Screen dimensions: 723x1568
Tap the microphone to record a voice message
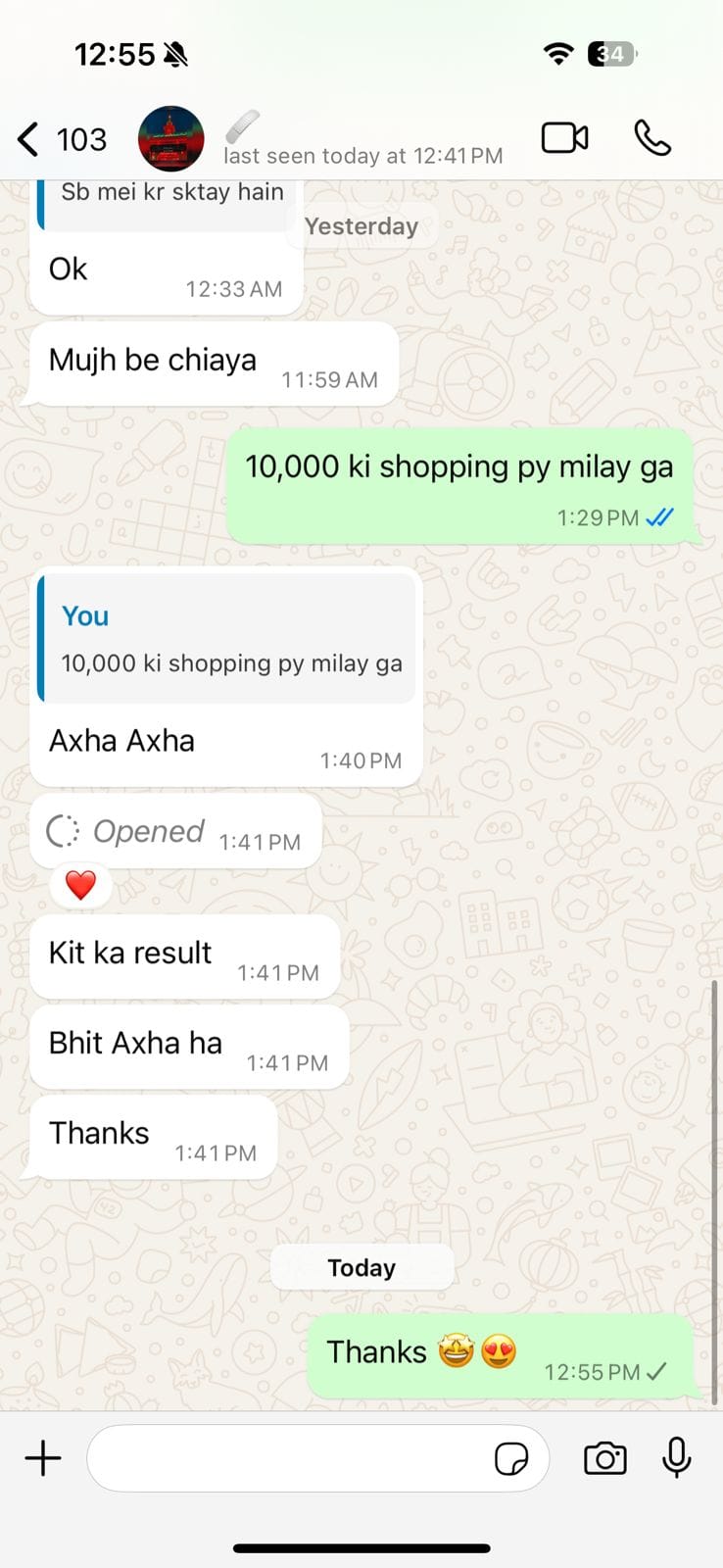677,1457
